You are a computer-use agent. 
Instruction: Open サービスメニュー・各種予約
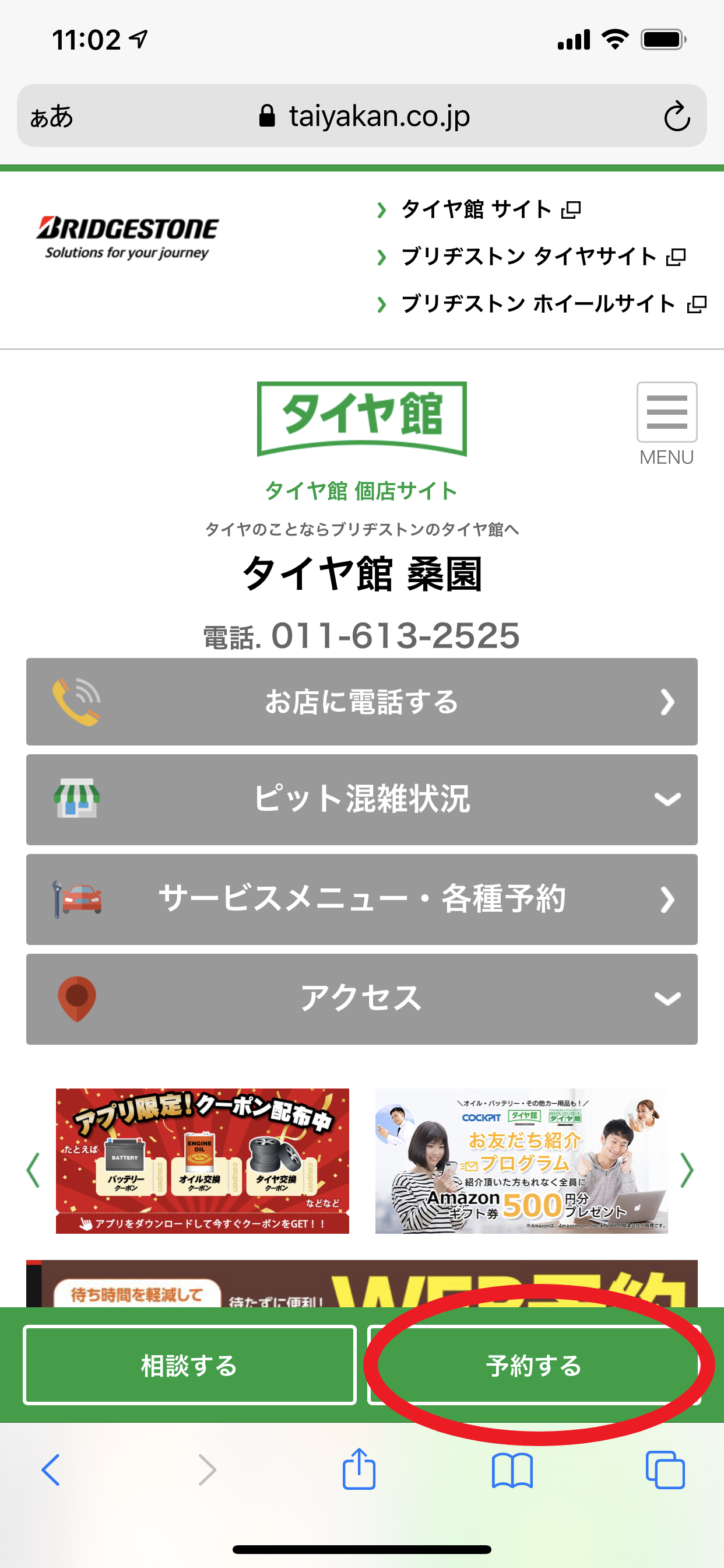(361, 899)
